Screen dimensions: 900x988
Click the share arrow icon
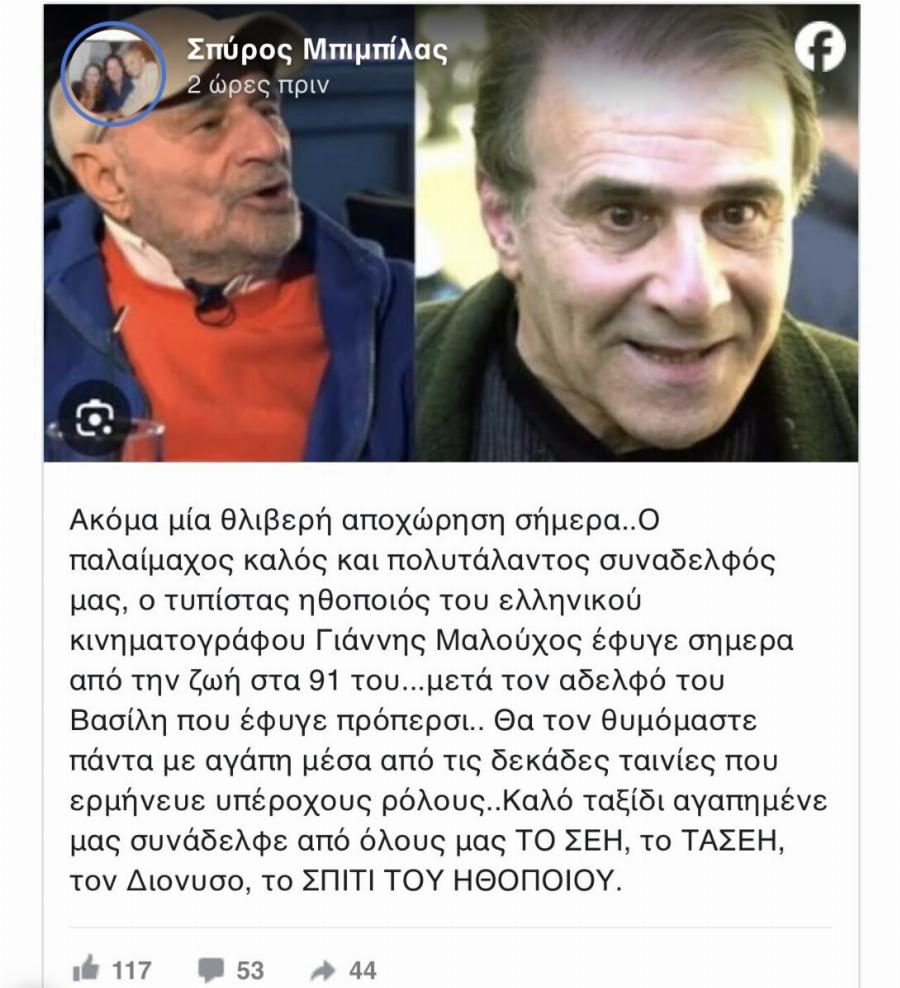pos(324,967)
